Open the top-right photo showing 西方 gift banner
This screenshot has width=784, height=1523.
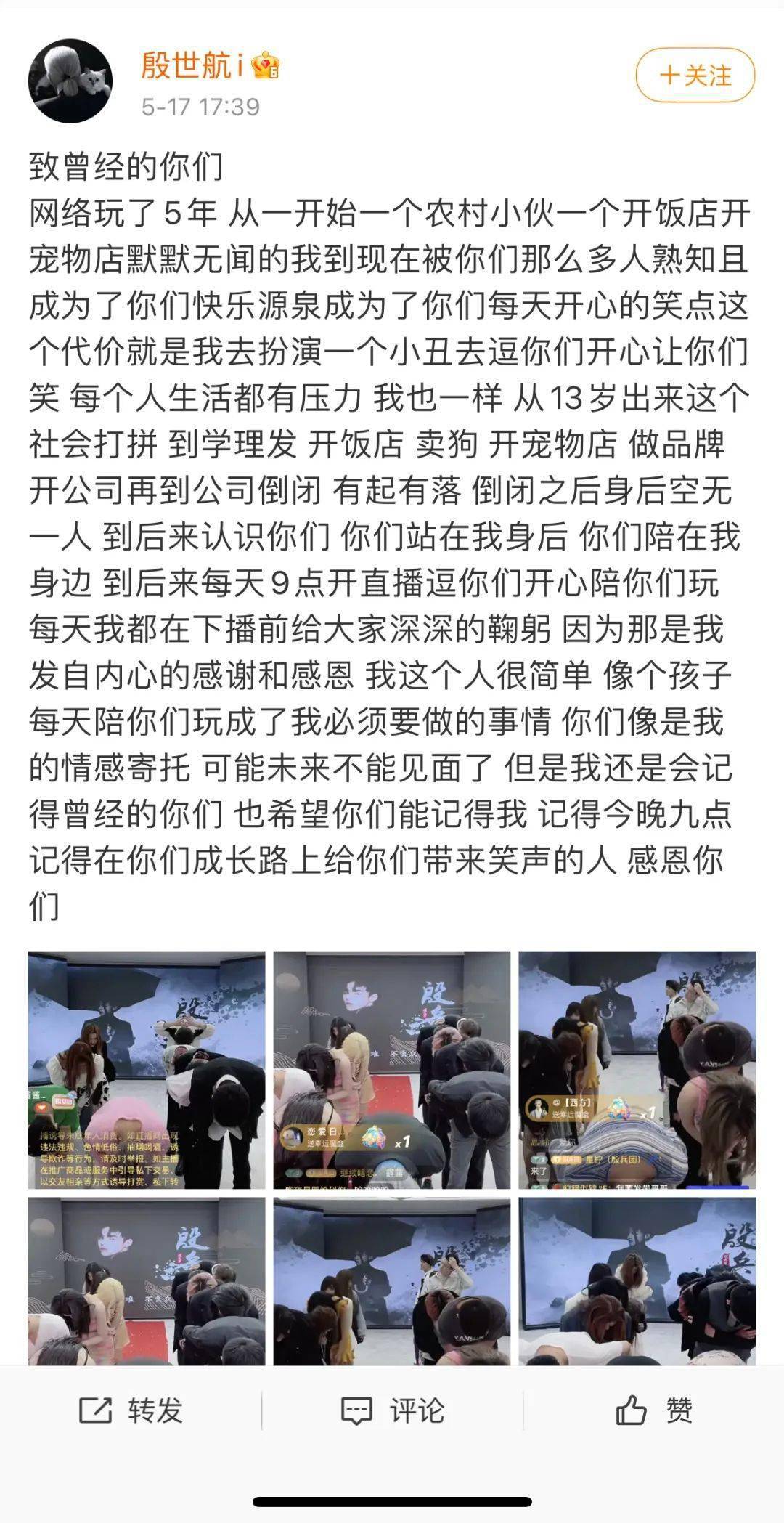point(637,1070)
